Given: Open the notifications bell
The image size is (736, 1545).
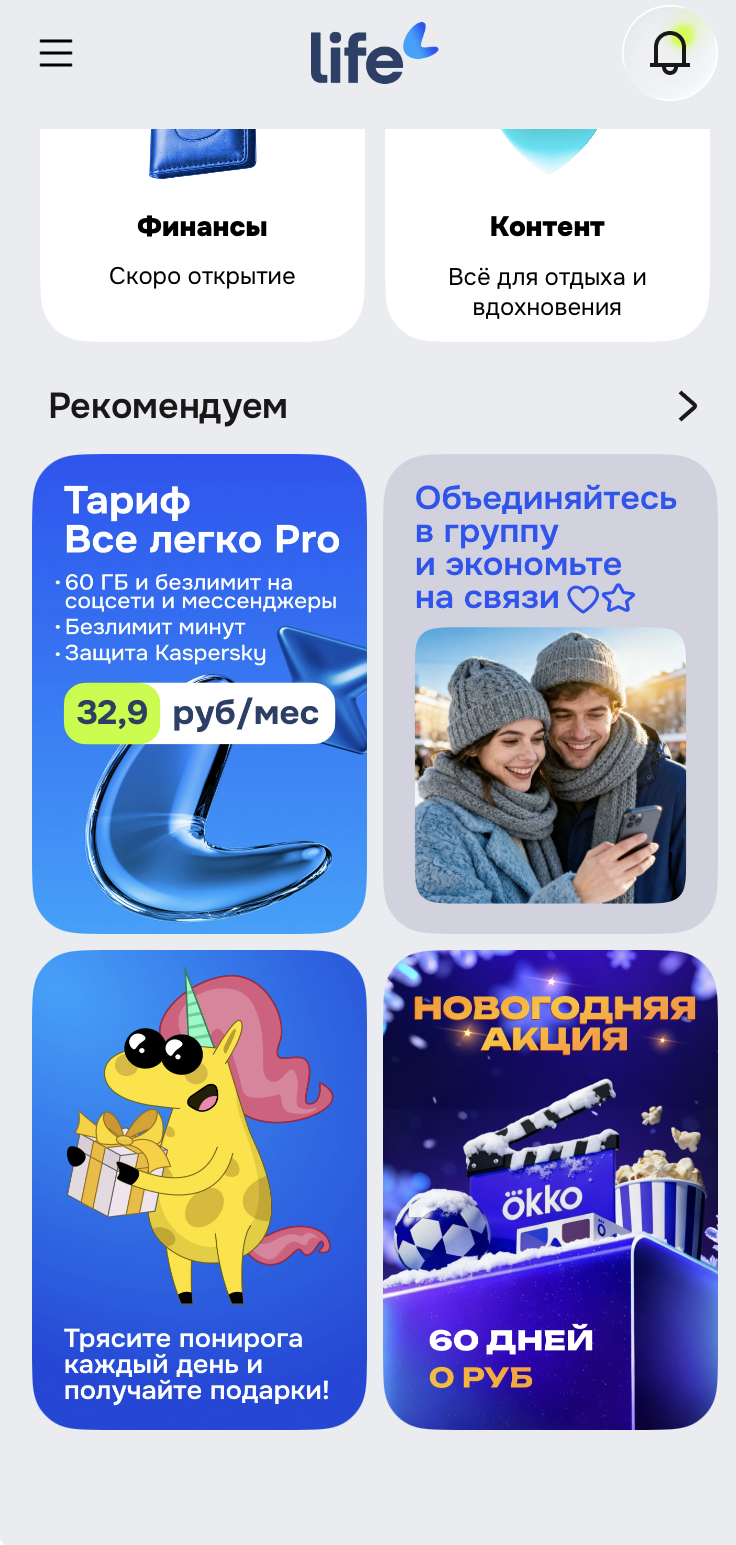Looking at the screenshot, I should (x=669, y=53).
